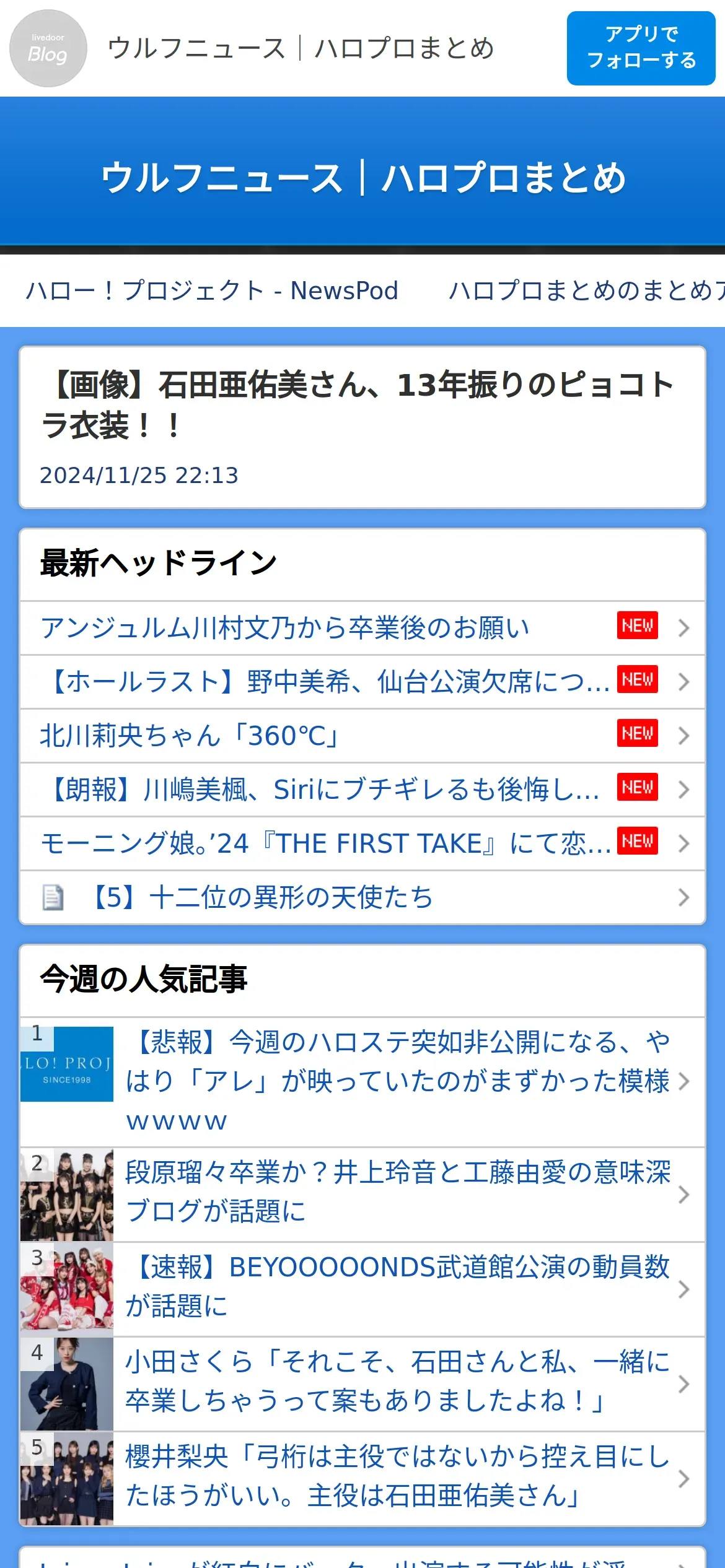The width and height of the screenshot is (725, 1568).
Task: Open headline 【朗報】川嶋美楓、Siriにブチギレる
Action: tap(362, 790)
